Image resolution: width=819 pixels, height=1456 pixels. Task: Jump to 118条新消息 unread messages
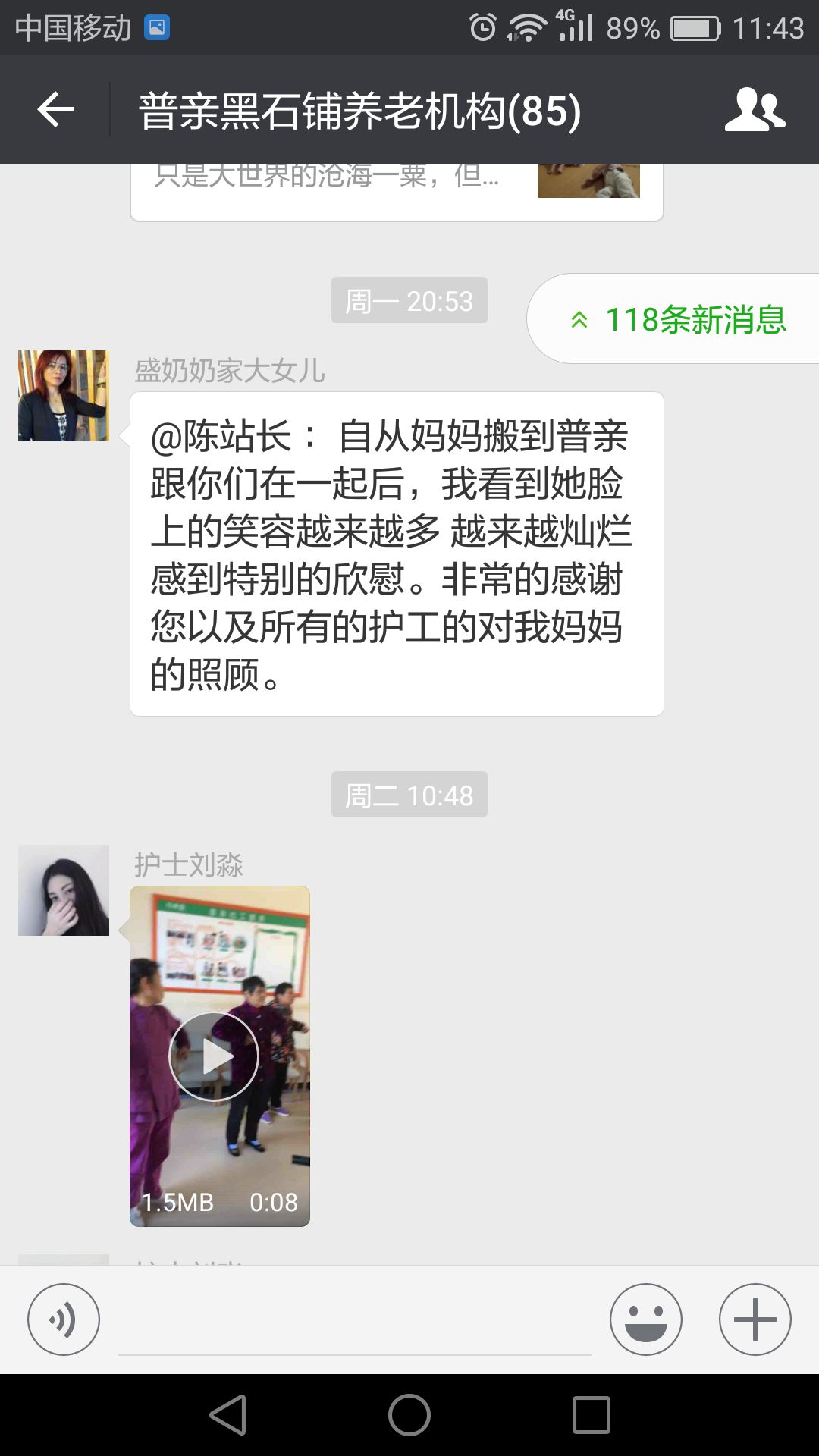pyautogui.click(x=679, y=319)
